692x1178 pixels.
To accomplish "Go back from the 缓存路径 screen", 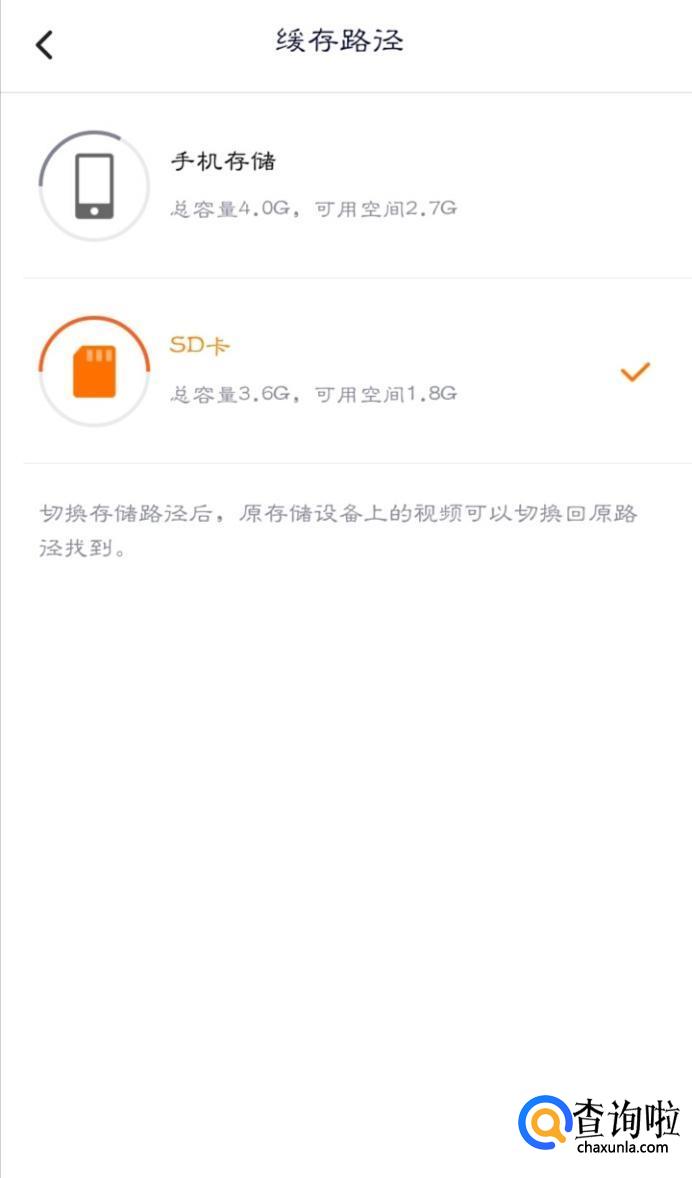I will point(44,45).
